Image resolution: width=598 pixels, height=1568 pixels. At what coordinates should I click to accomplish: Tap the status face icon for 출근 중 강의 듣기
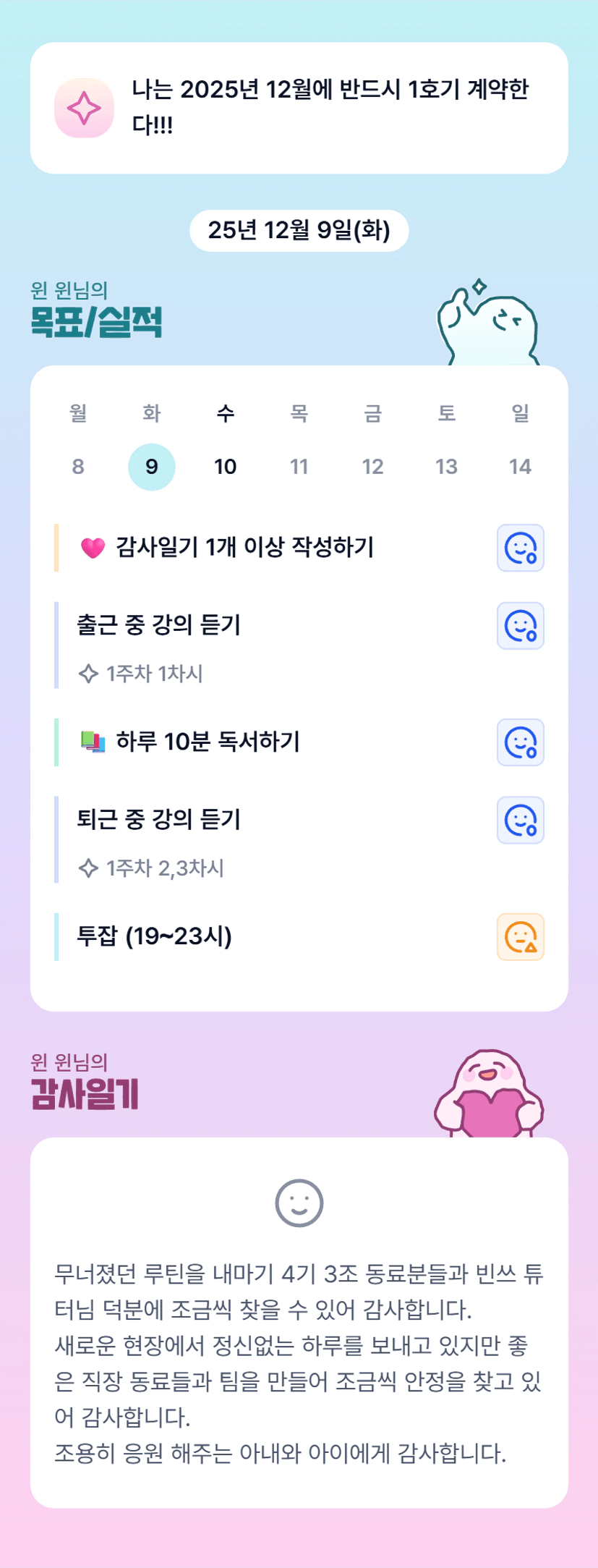[520, 626]
